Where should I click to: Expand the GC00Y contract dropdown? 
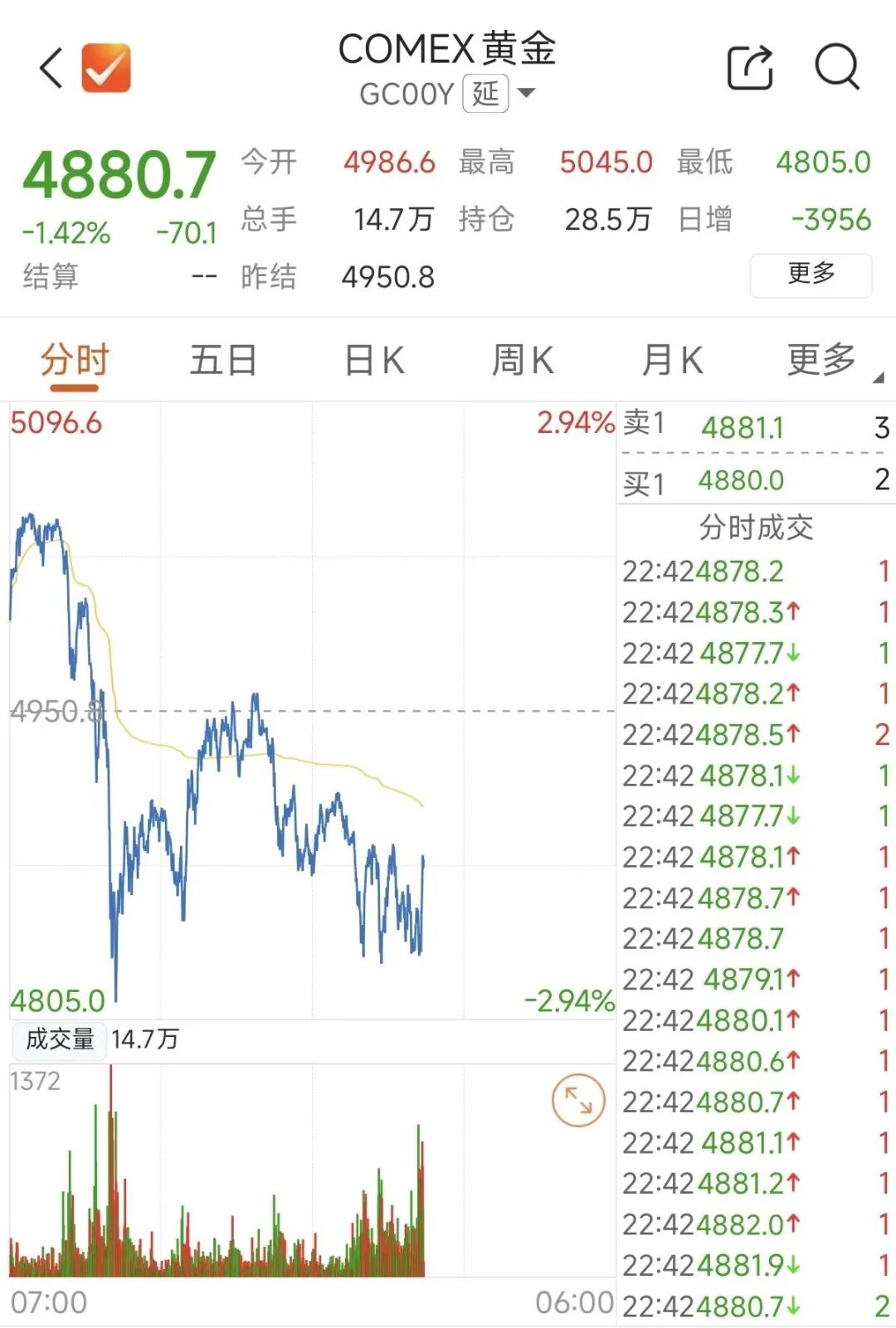(x=526, y=93)
